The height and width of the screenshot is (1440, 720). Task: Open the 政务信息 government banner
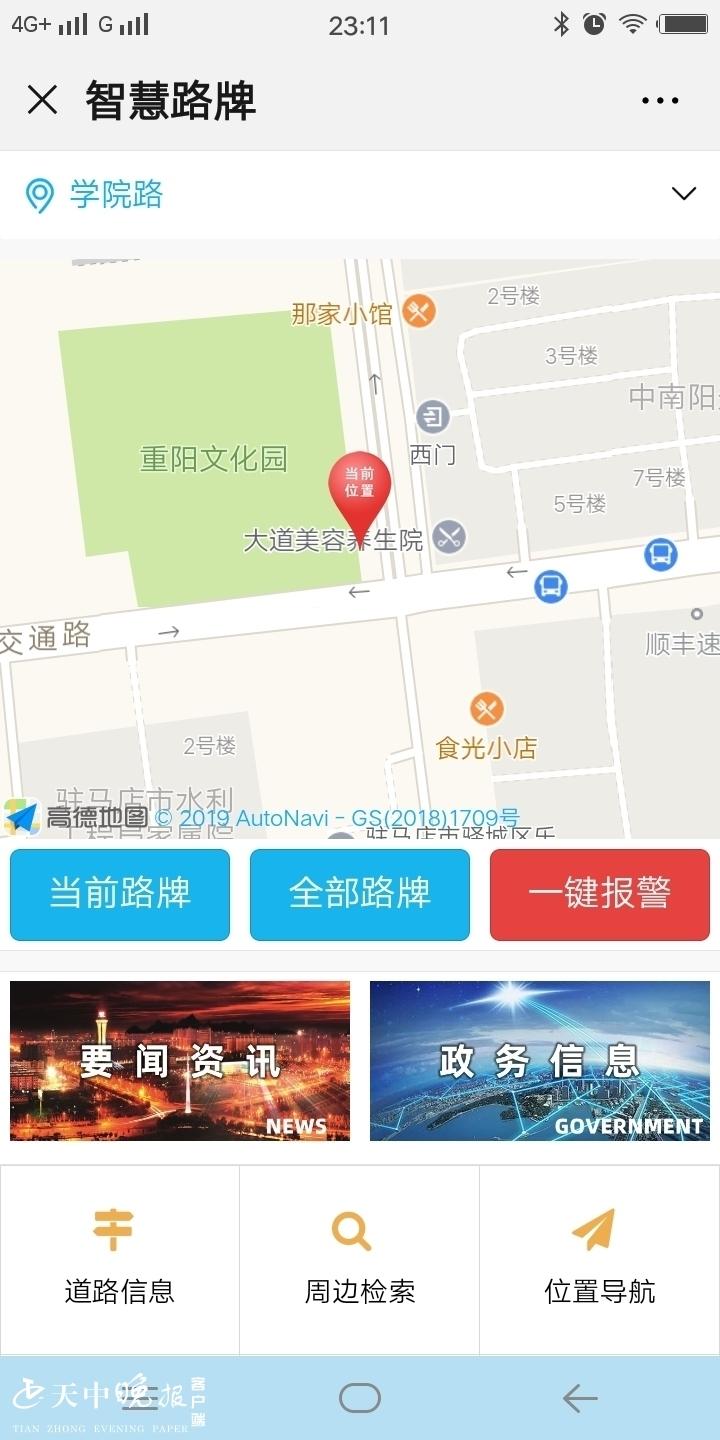tap(539, 1060)
